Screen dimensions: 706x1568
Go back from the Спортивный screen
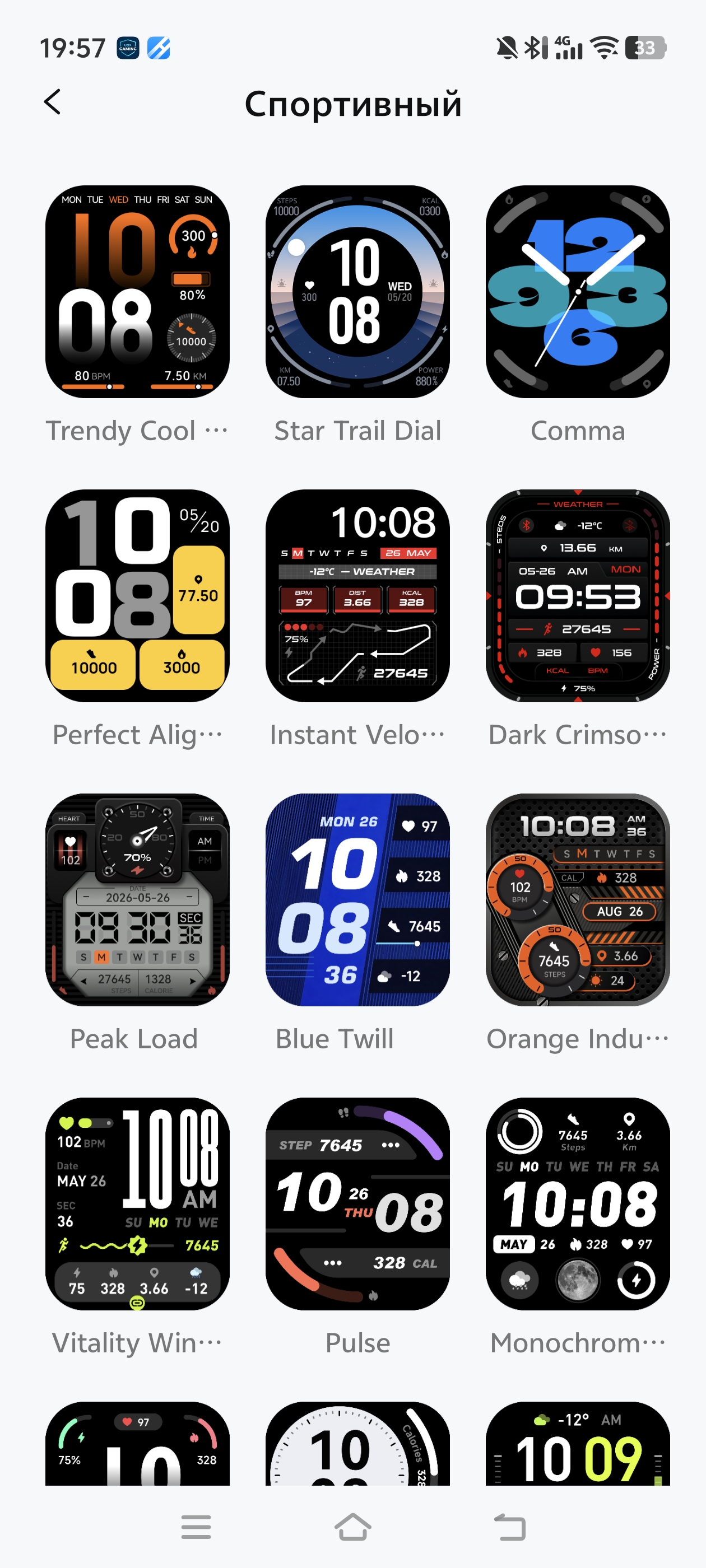[53, 102]
